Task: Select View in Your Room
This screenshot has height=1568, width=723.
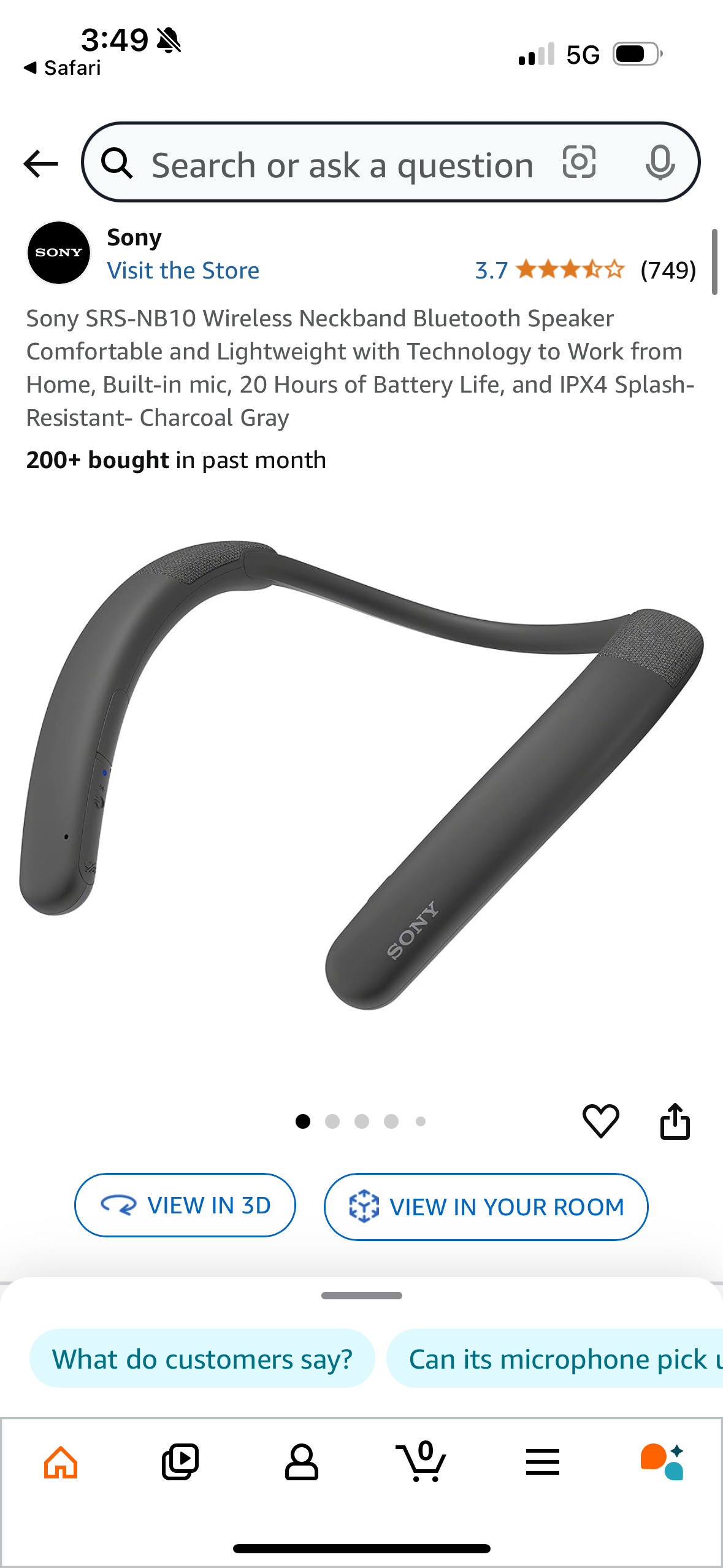Action: (x=486, y=1207)
